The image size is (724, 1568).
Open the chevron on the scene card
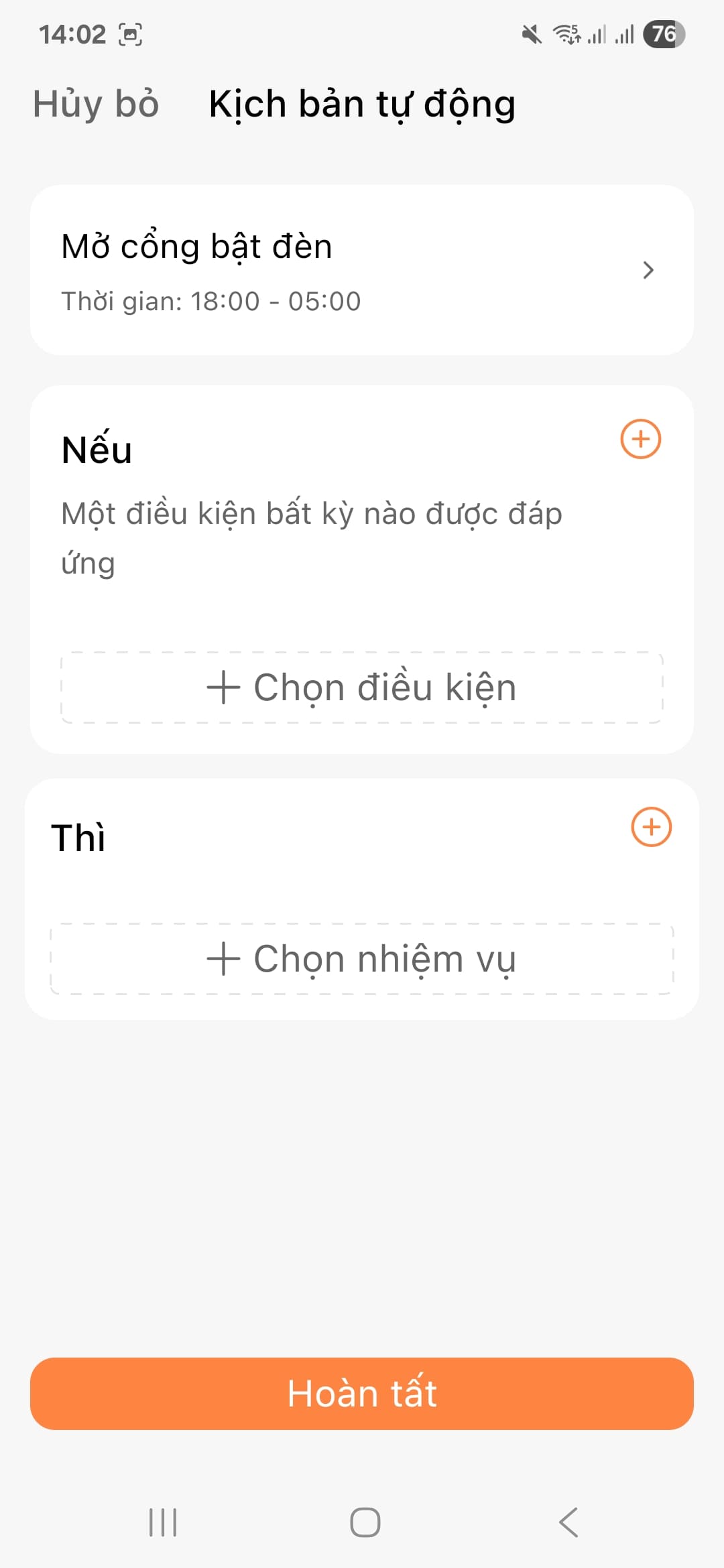click(x=648, y=271)
